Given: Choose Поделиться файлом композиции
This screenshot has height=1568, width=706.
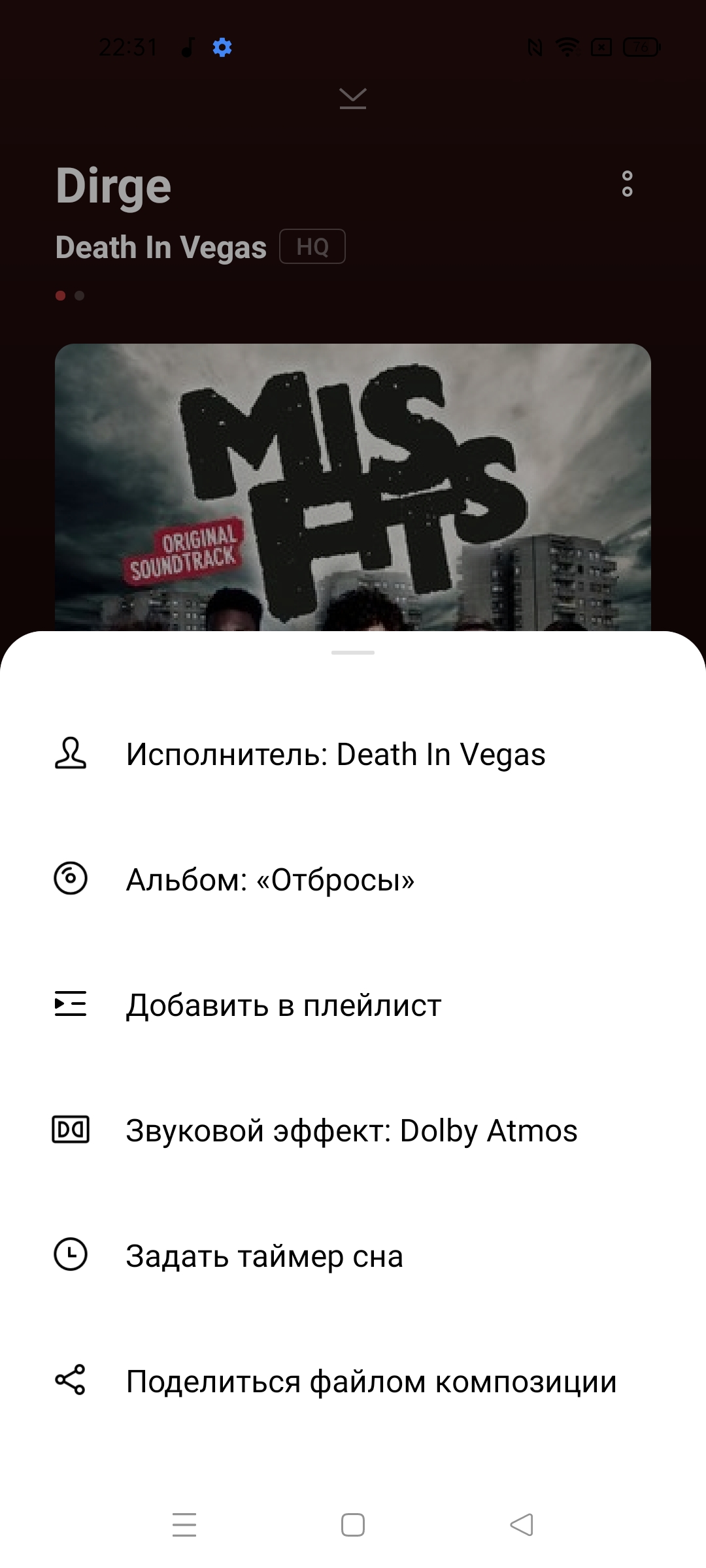Looking at the screenshot, I should tap(371, 1382).
